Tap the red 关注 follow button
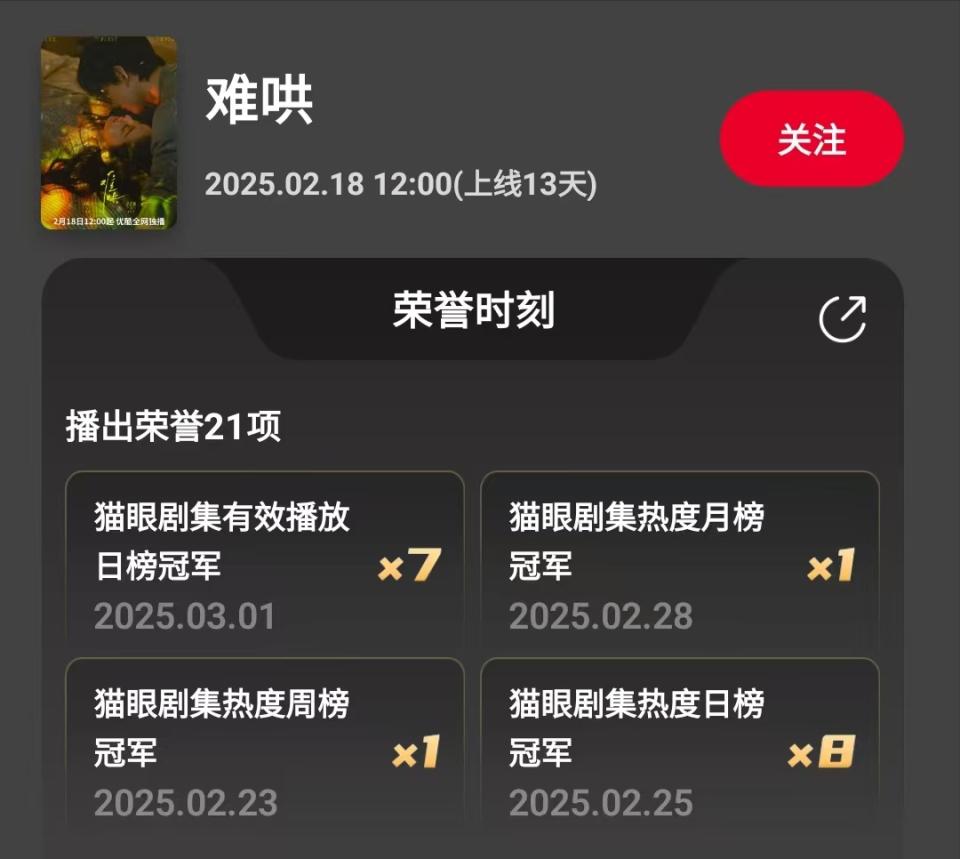960x859 pixels. tap(811, 139)
